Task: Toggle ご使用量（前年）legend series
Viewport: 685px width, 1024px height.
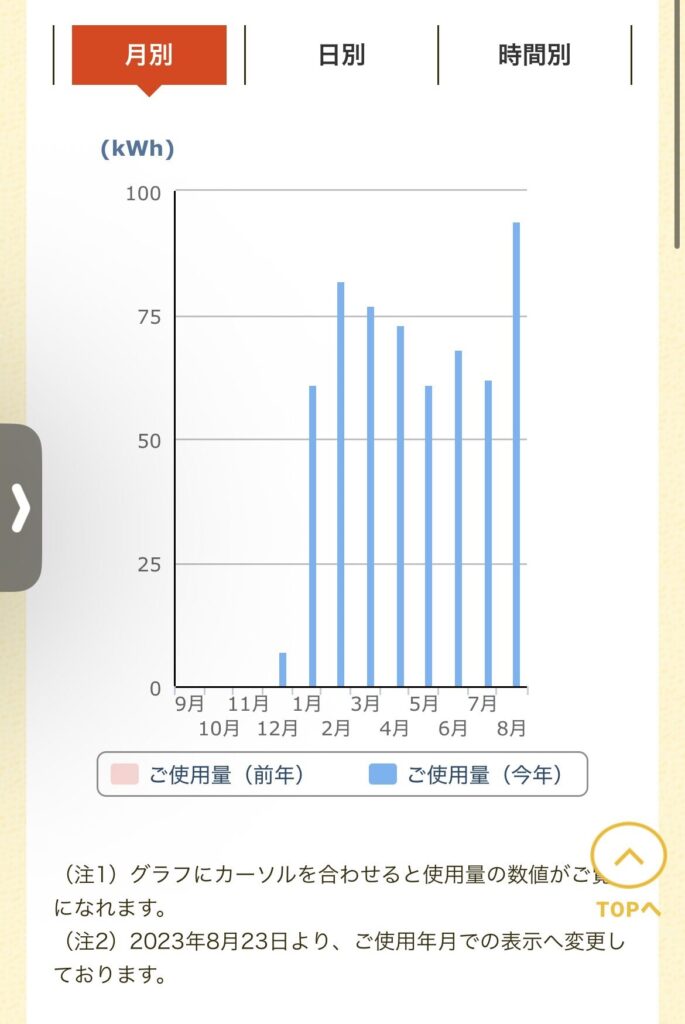Action: 208,774
